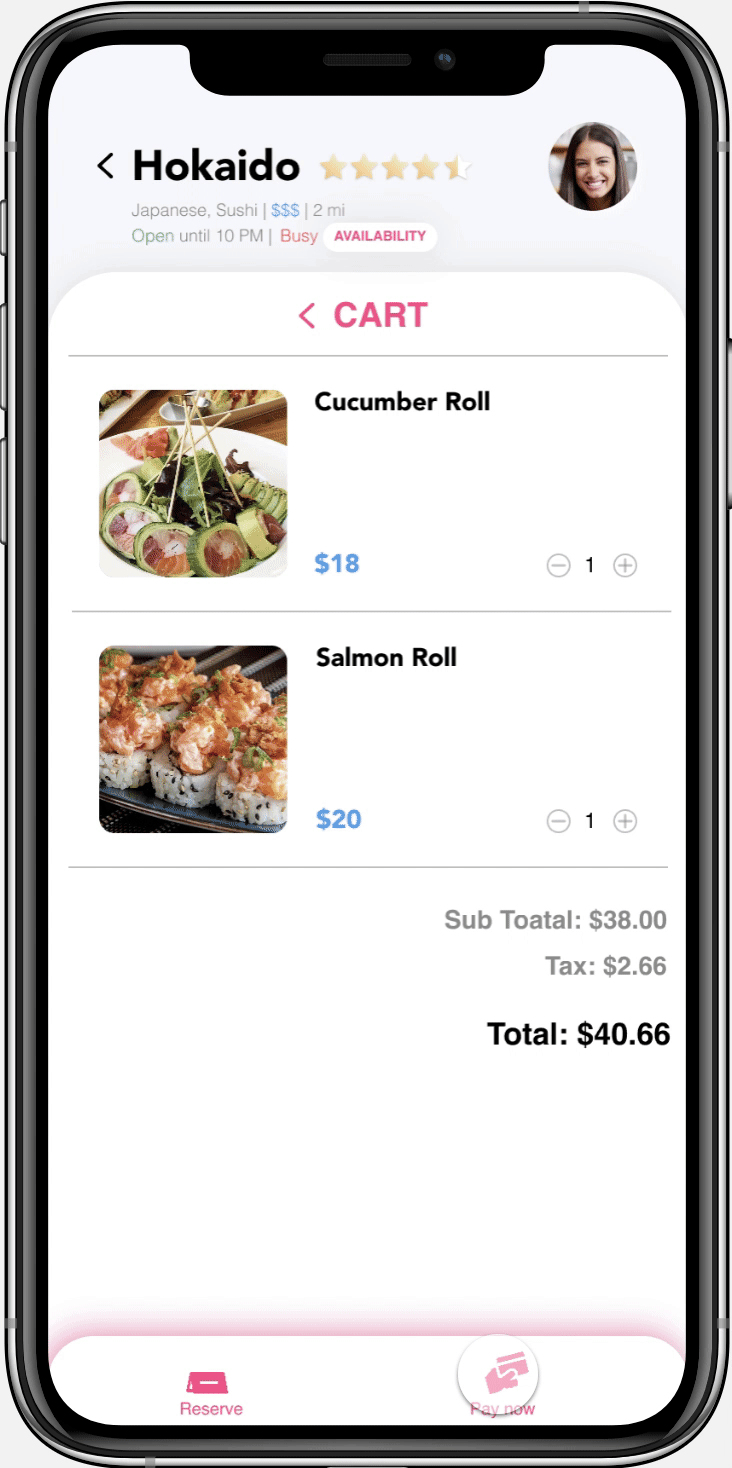The height and width of the screenshot is (1468, 732).
Task: Decrease Salmon Roll quantity
Action: 558,821
